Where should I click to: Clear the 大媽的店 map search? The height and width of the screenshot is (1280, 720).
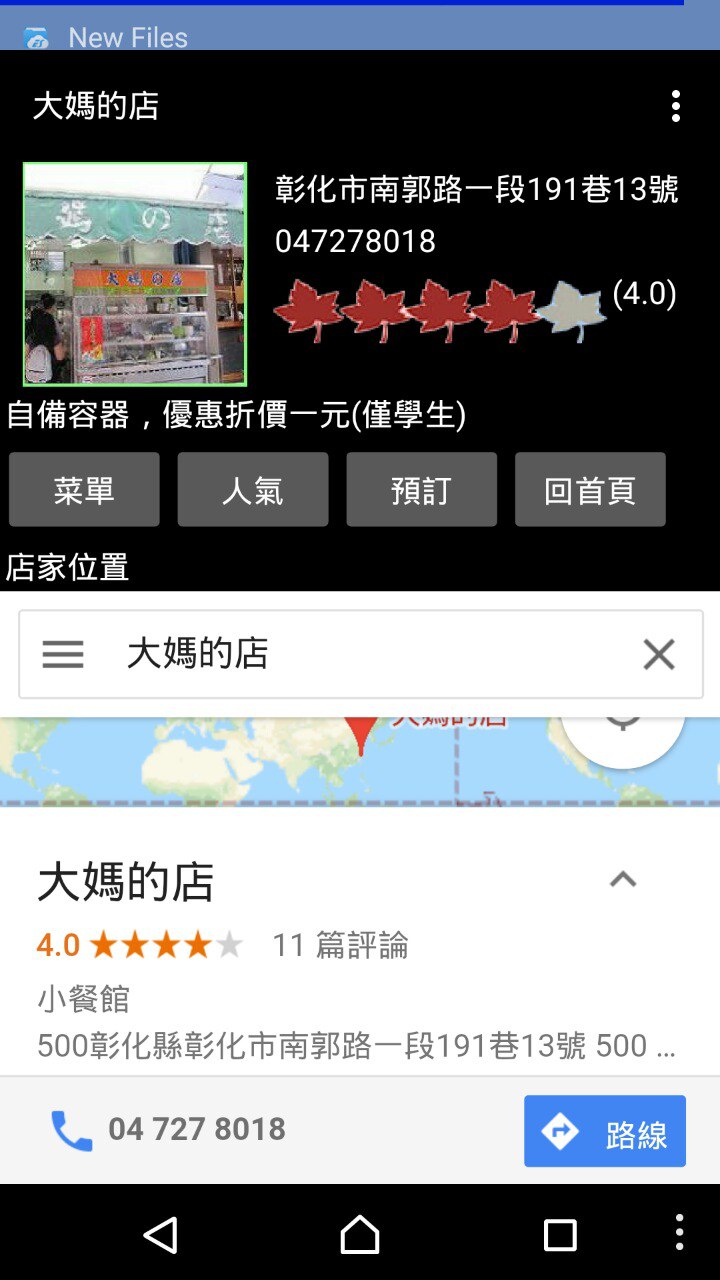tap(659, 654)
